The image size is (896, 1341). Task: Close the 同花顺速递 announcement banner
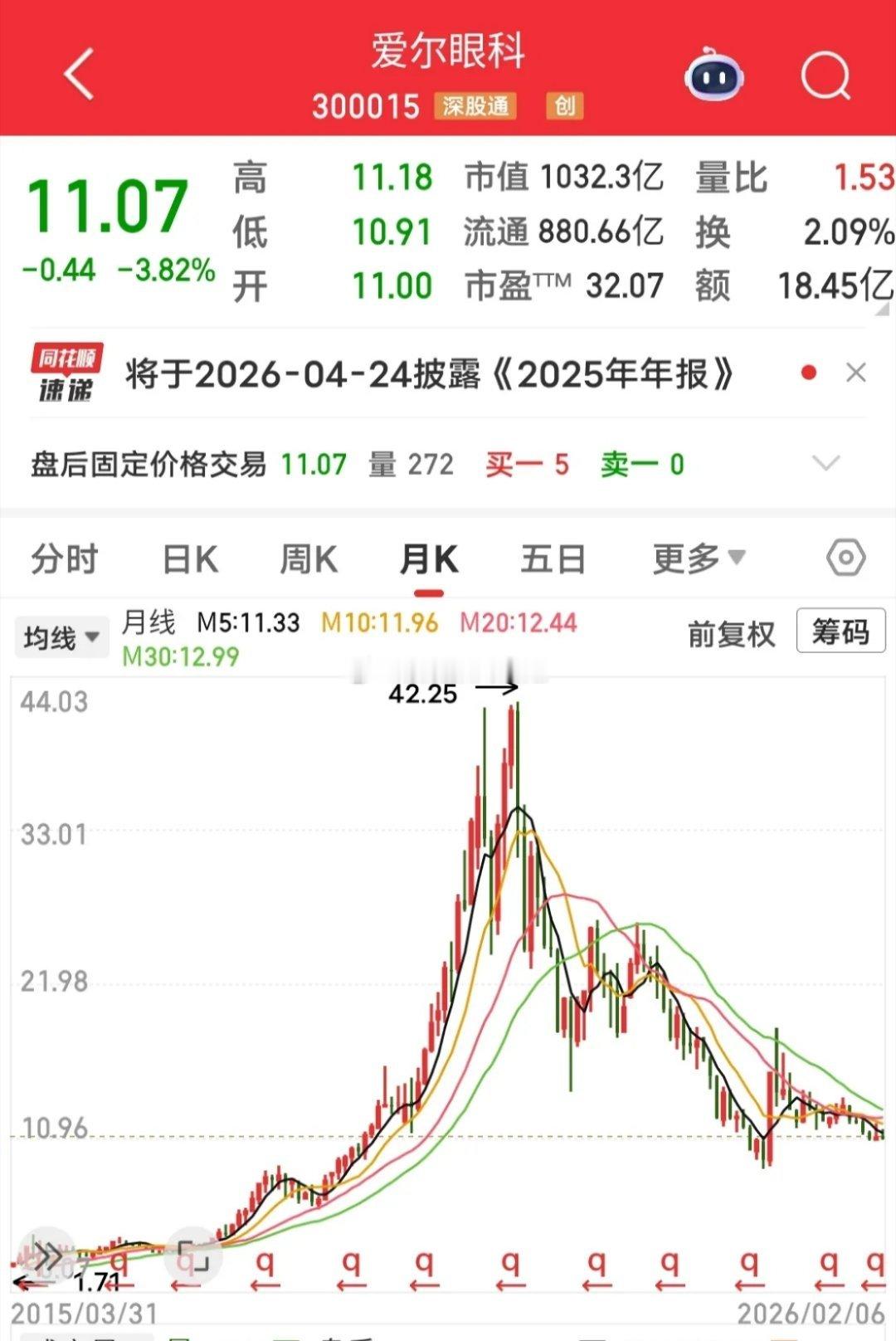click(x=857, y=371)
